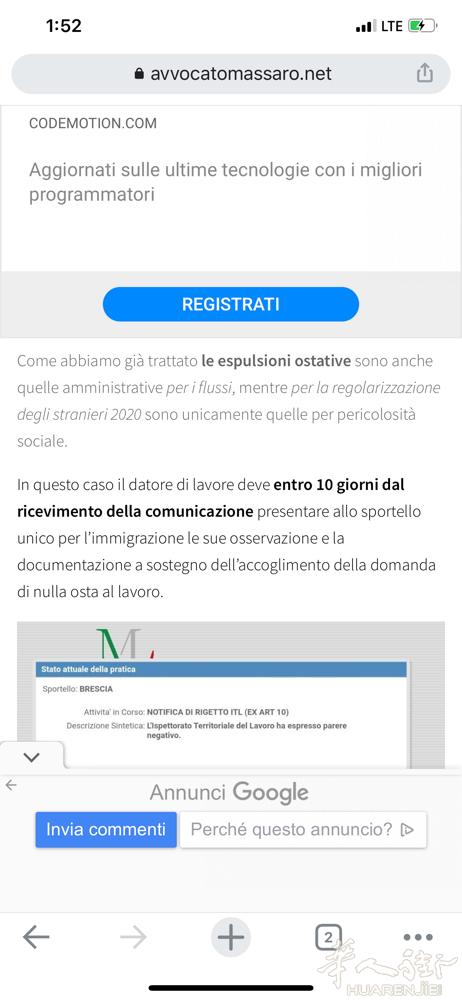Go back to the previous page
The width and height of the screenshot is (462, 1000).
point(36,937)
